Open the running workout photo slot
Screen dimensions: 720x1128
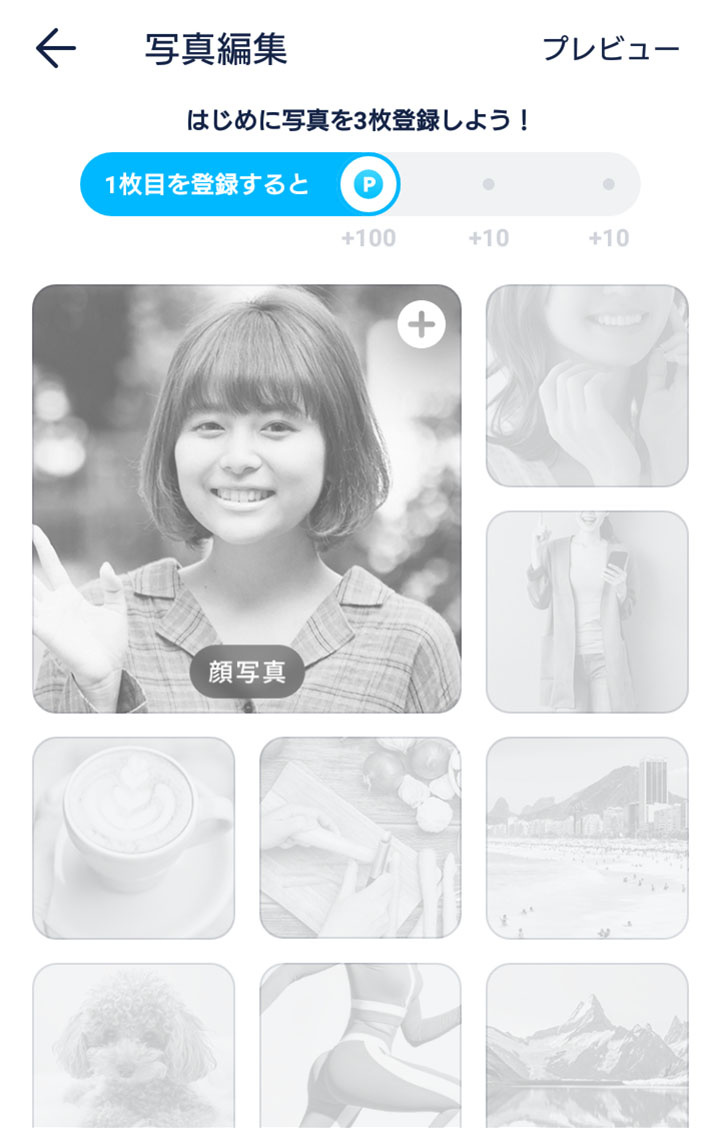(360, 1045)
